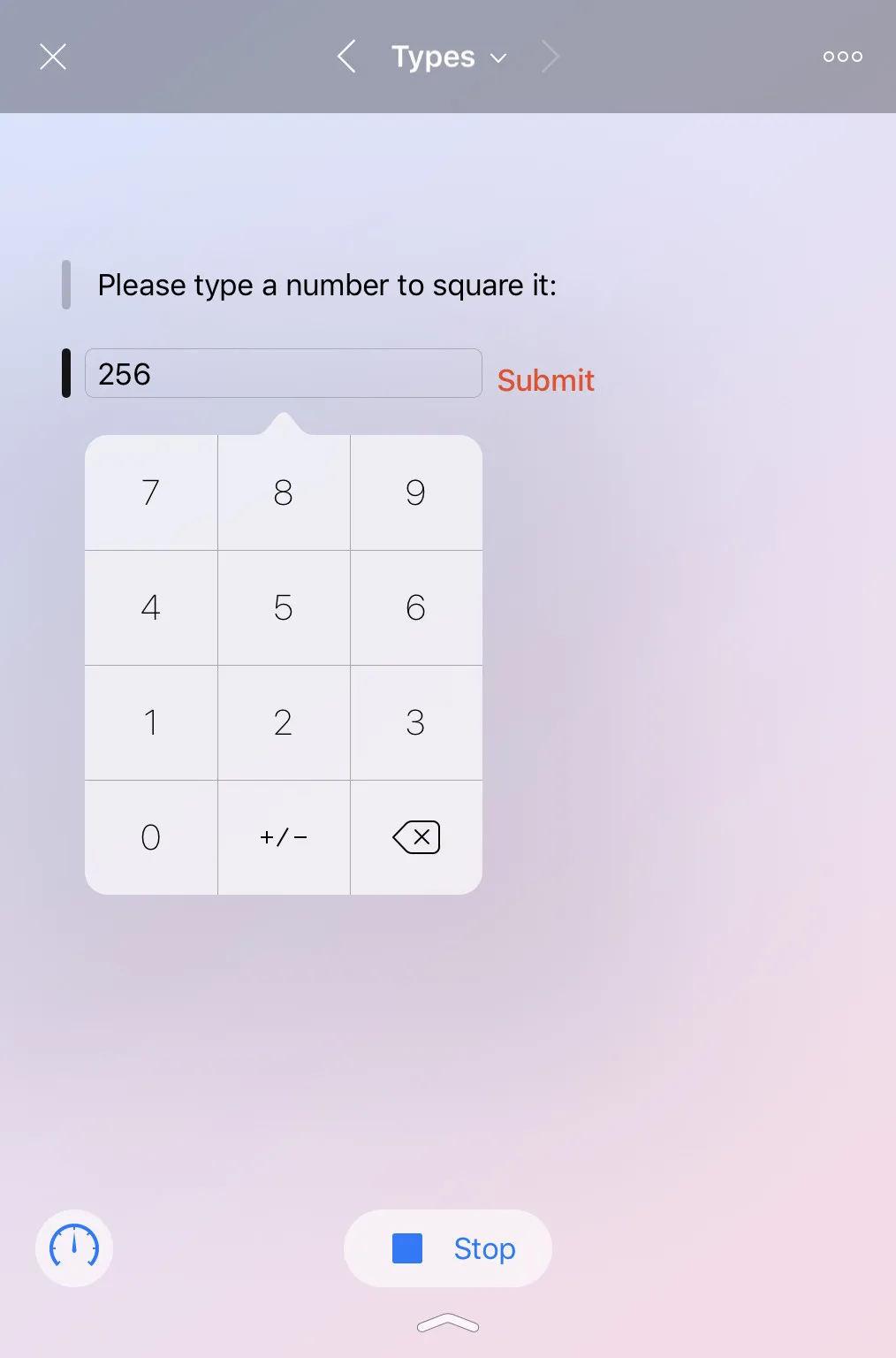Open the Types page dropdown
896x1358 pixels.
click(449, 57)
